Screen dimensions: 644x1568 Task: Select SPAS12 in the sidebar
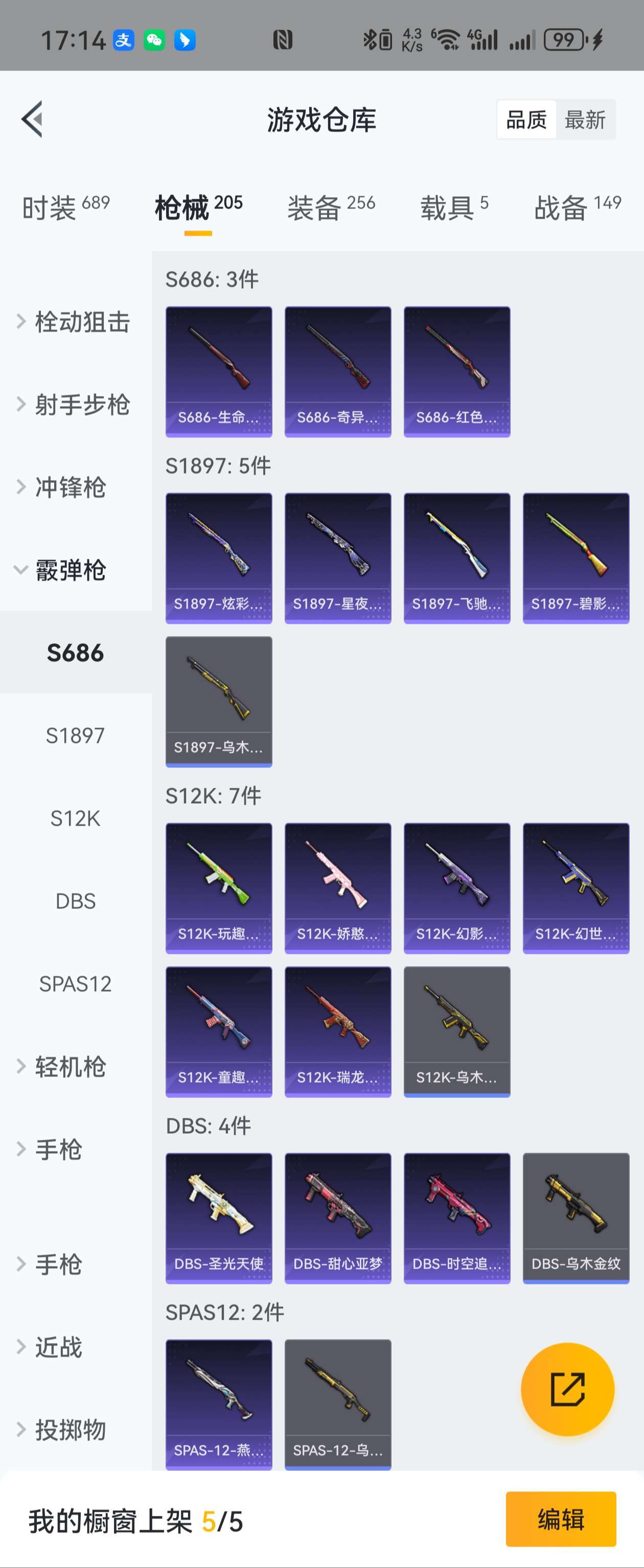75,984
